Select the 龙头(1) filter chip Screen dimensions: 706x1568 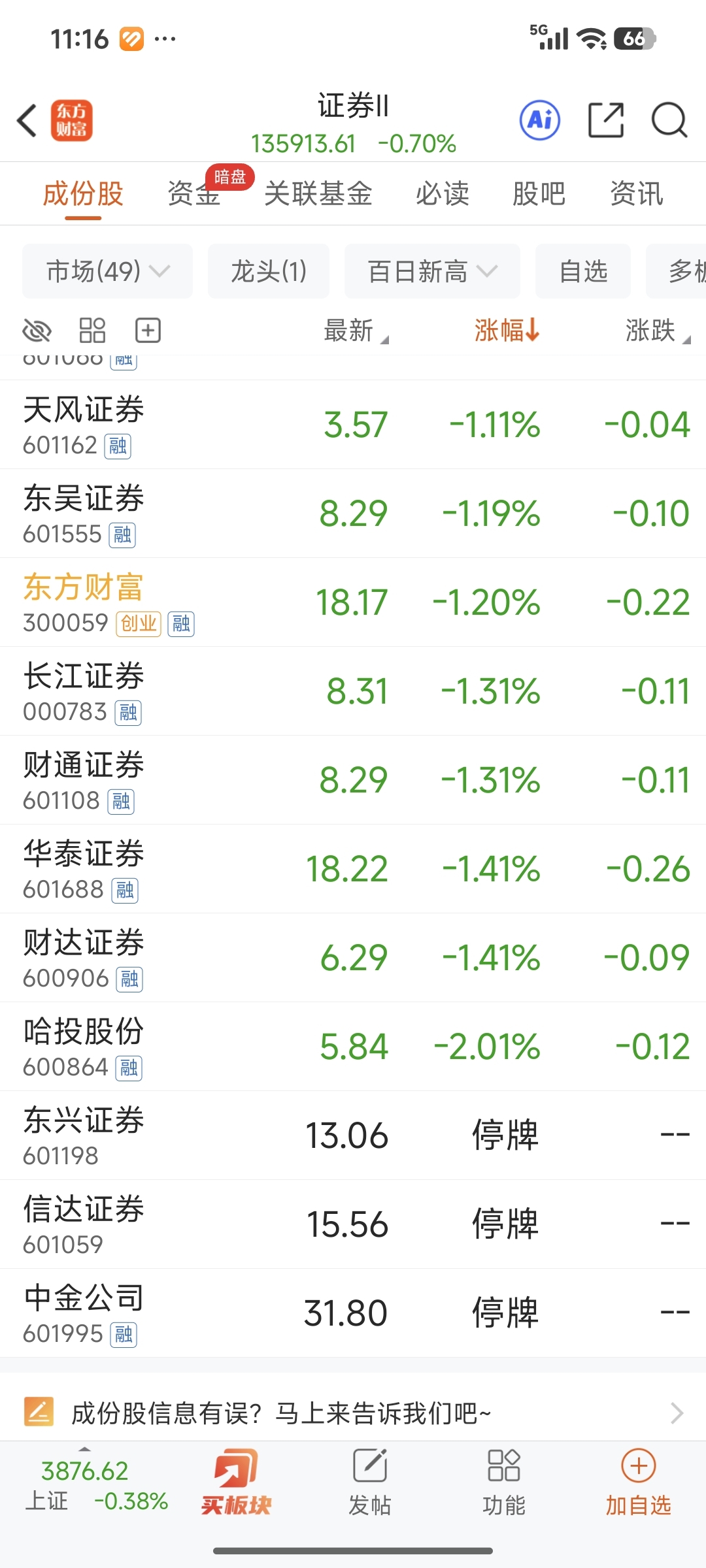(x=269, y=271)
